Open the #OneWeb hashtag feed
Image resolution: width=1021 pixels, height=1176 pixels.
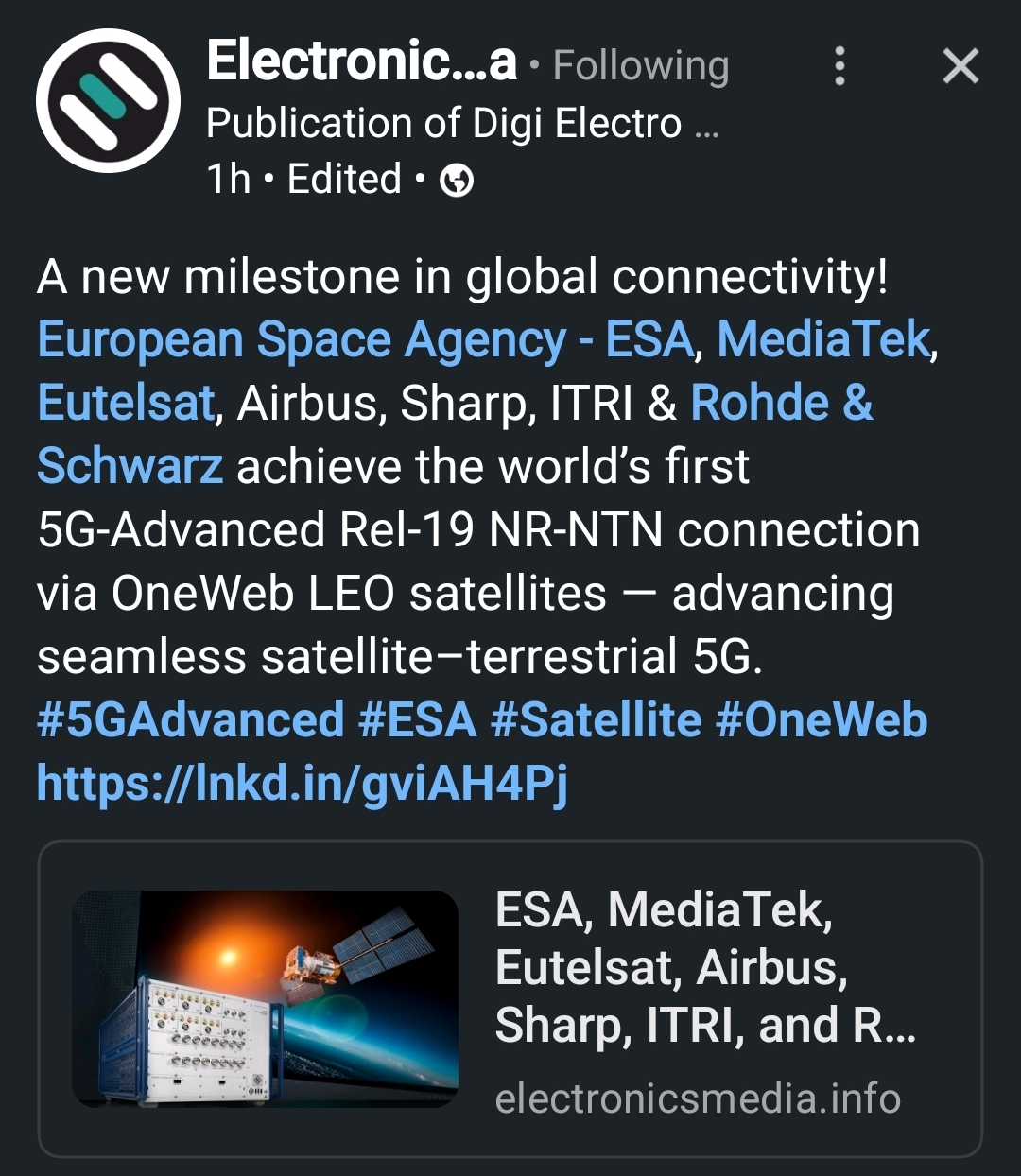(822, 720)
